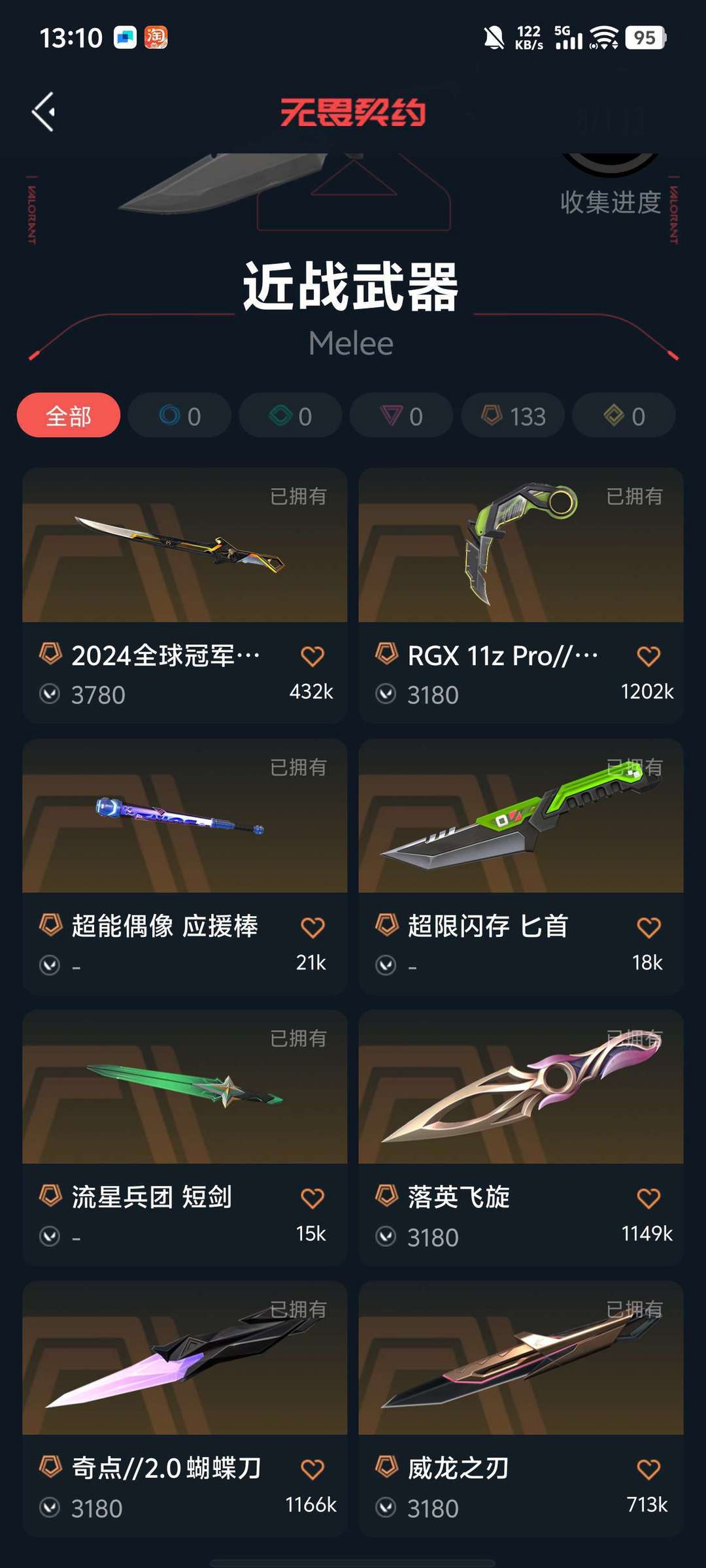Like the 奇点//2.0 蝴蝶刀 skin

(312, 1469)
